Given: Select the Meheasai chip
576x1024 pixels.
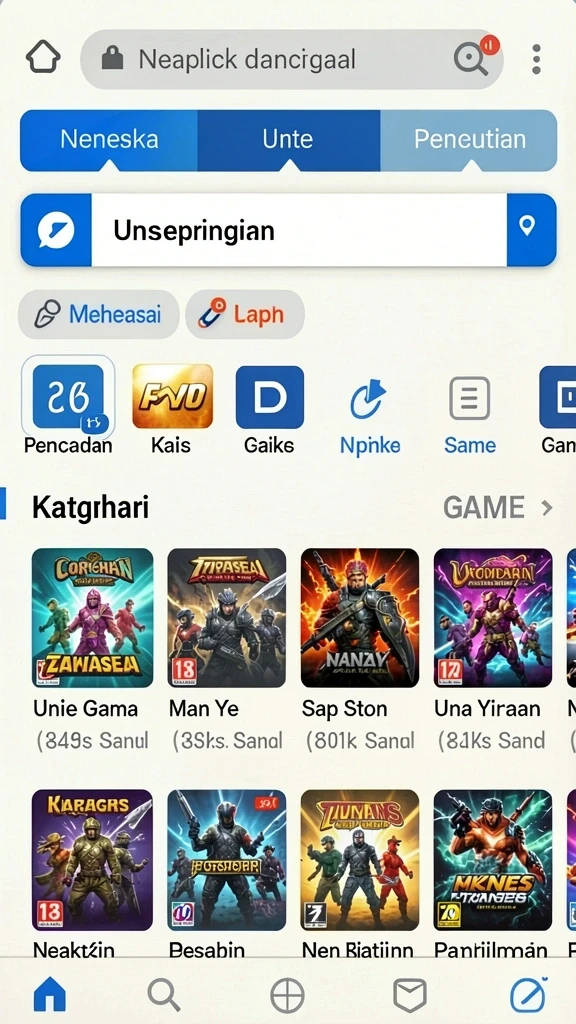Looking at the screenshot, I should [99, 314].
